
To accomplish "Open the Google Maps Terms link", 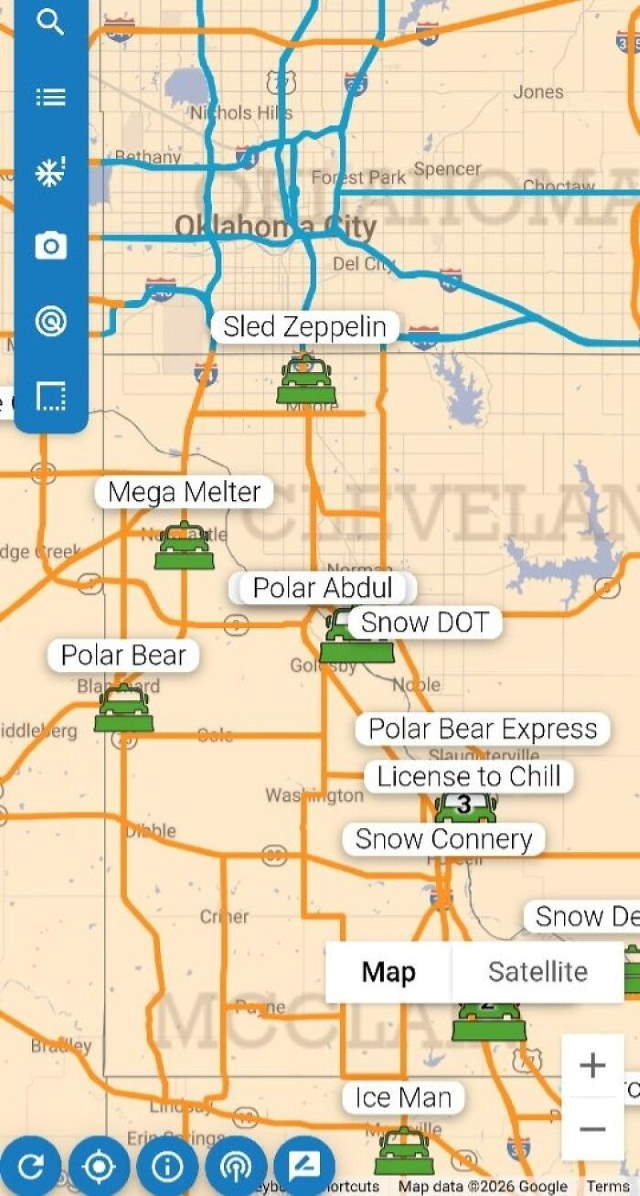I will 607,1186.
